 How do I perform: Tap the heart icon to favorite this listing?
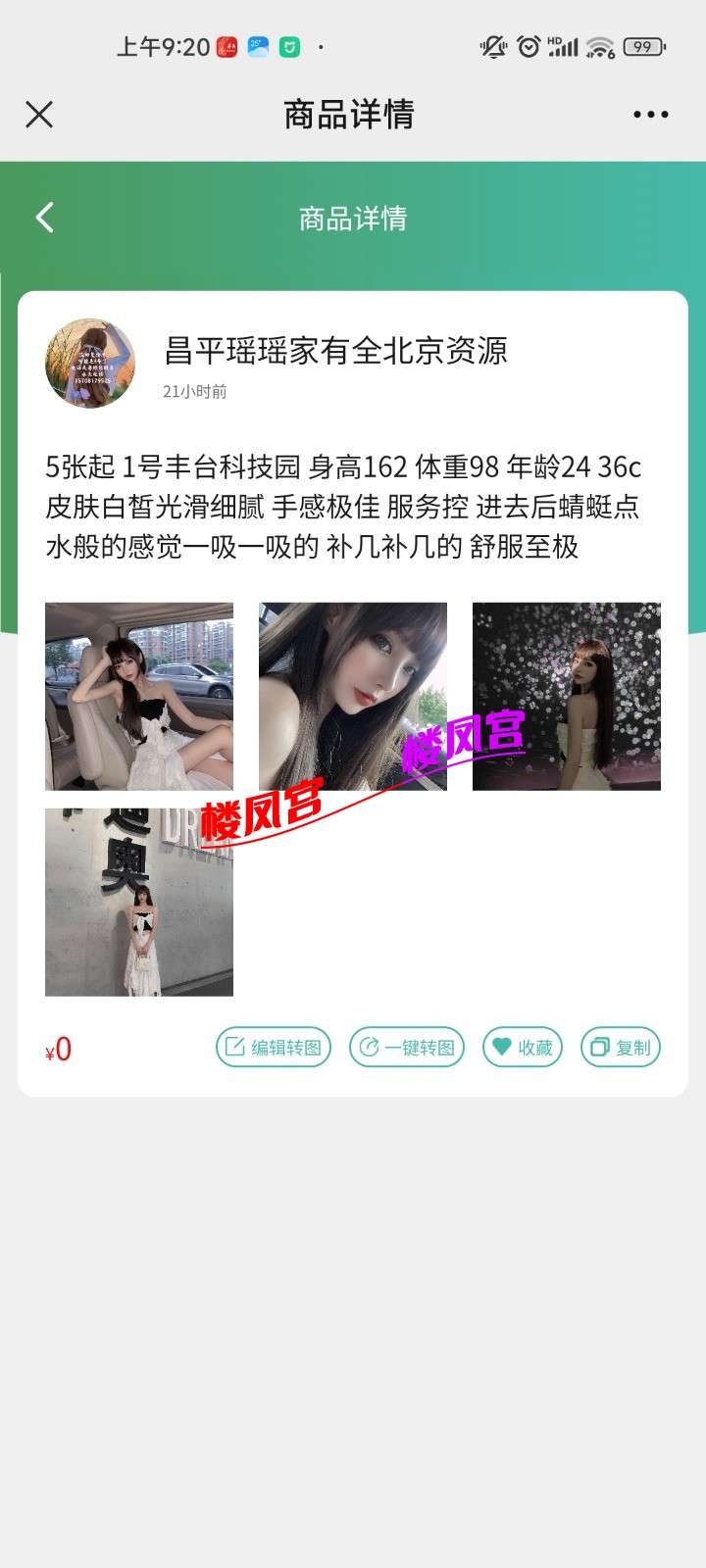click(502, 1047)
